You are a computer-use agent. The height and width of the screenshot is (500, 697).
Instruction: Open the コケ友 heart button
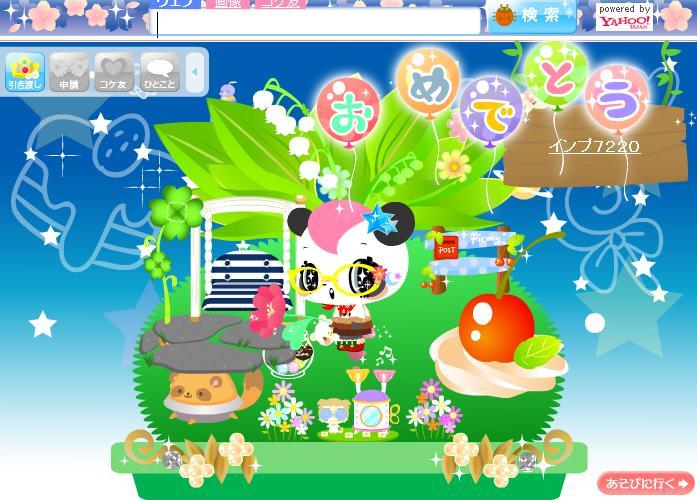click(x=114, y=72)
